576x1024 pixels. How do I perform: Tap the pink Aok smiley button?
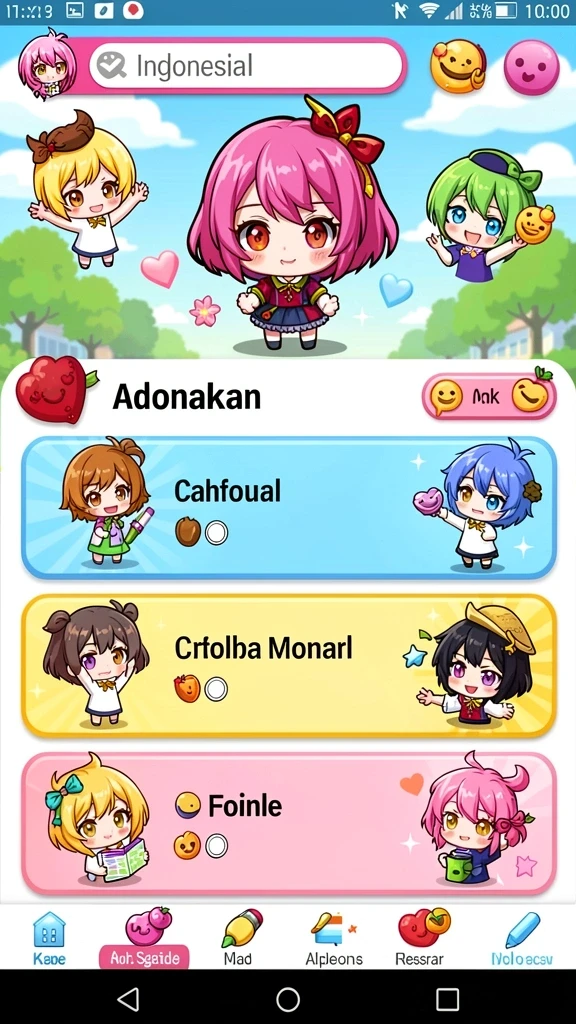(x=488, y=396)
